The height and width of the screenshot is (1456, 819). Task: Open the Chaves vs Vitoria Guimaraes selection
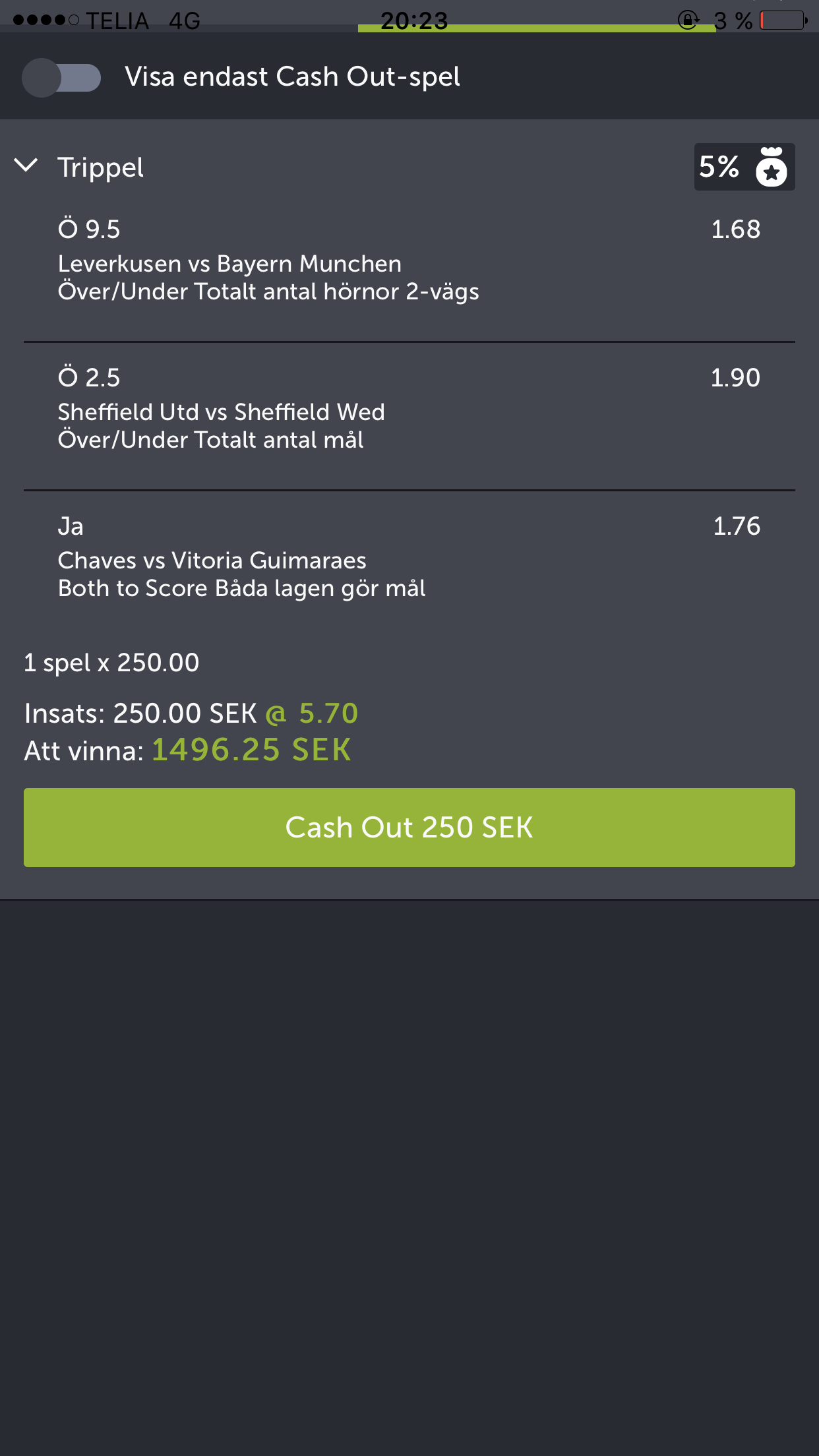pos(409,562)
